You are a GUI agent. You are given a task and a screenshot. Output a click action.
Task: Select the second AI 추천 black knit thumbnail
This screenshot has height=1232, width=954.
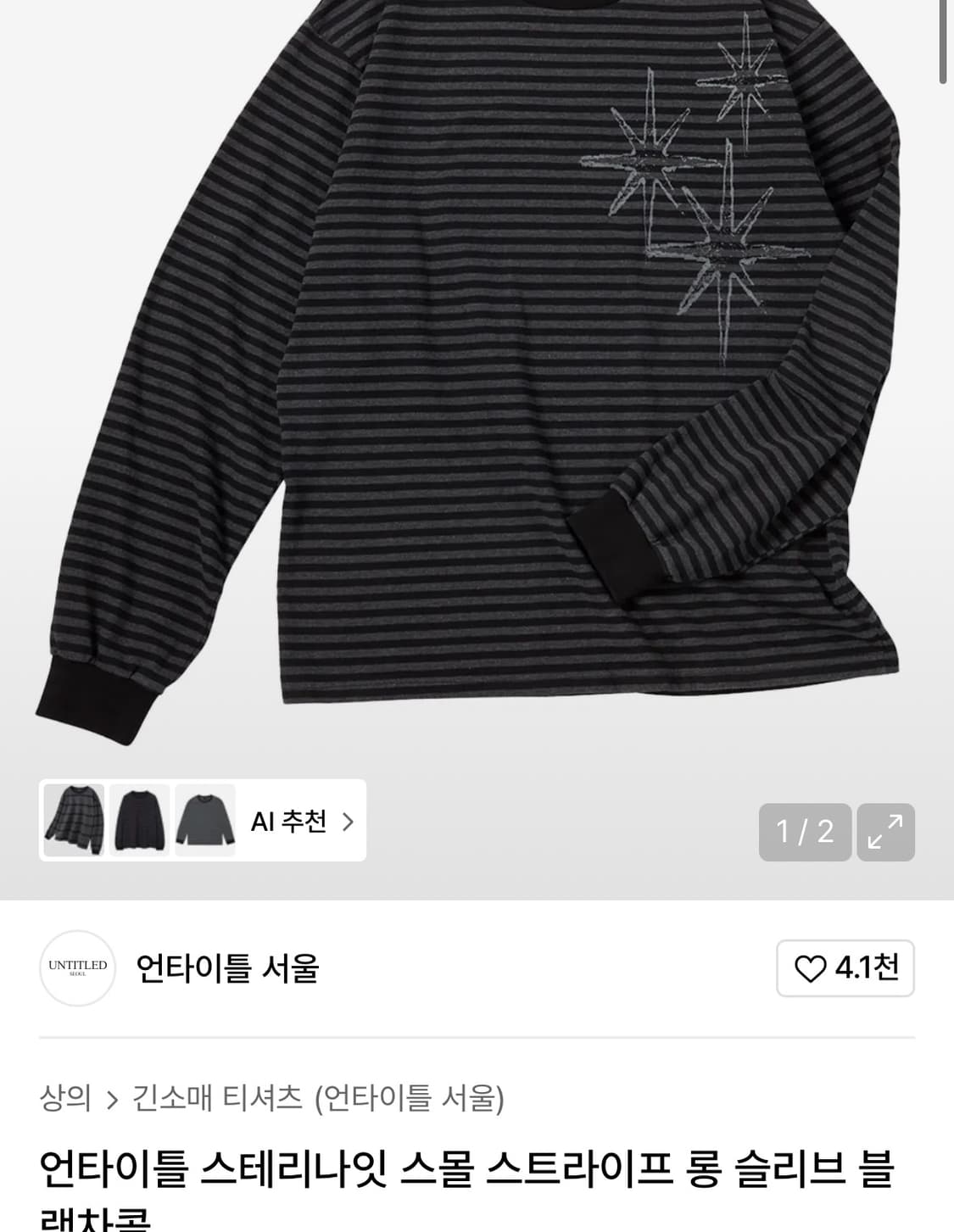pyautogui.click(x=138, y=820)
